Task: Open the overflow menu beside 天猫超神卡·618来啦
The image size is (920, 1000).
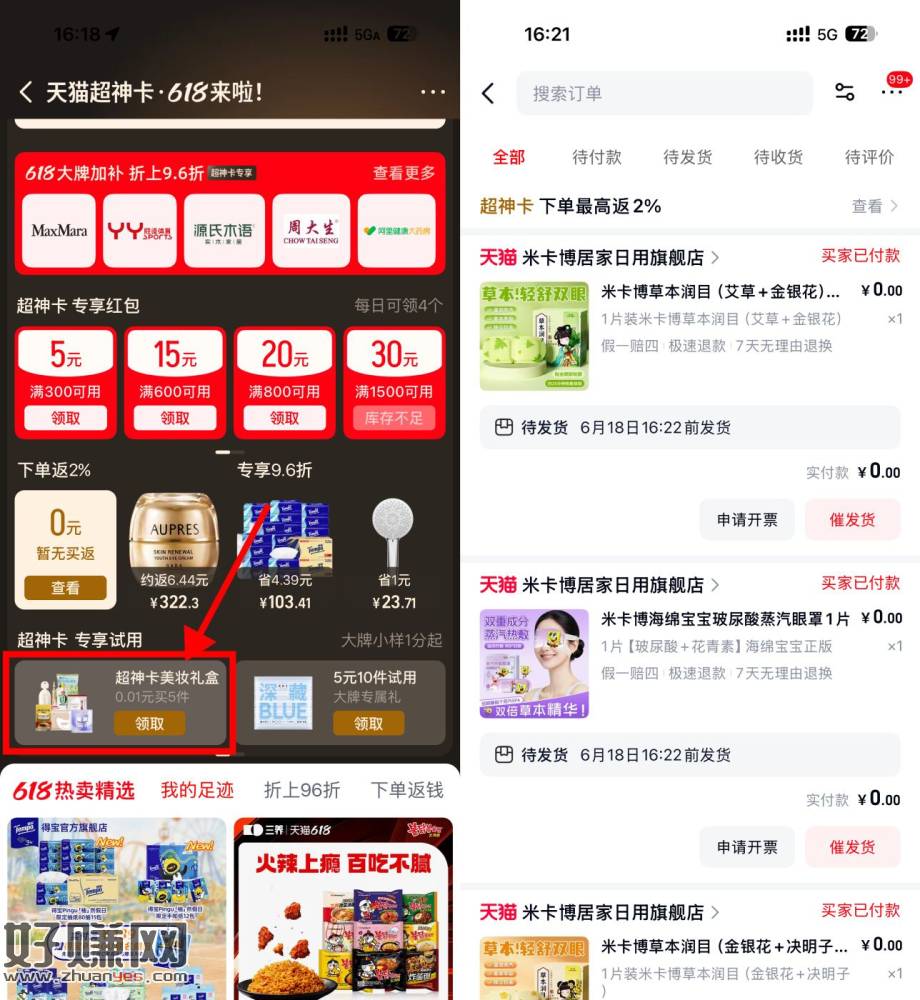Action: pyautogui.click(x=433, y=92)
